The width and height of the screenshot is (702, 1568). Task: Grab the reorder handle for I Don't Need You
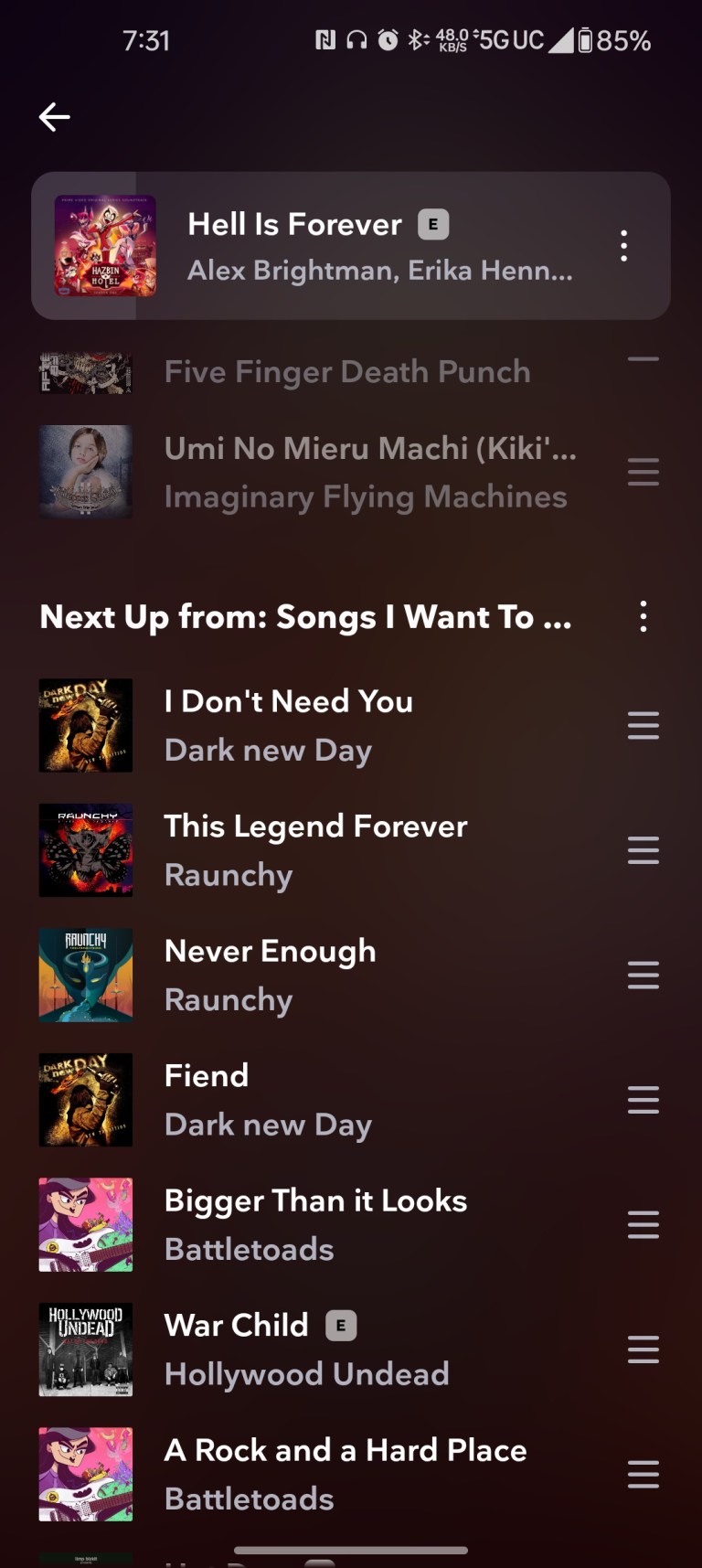[643, 725]
